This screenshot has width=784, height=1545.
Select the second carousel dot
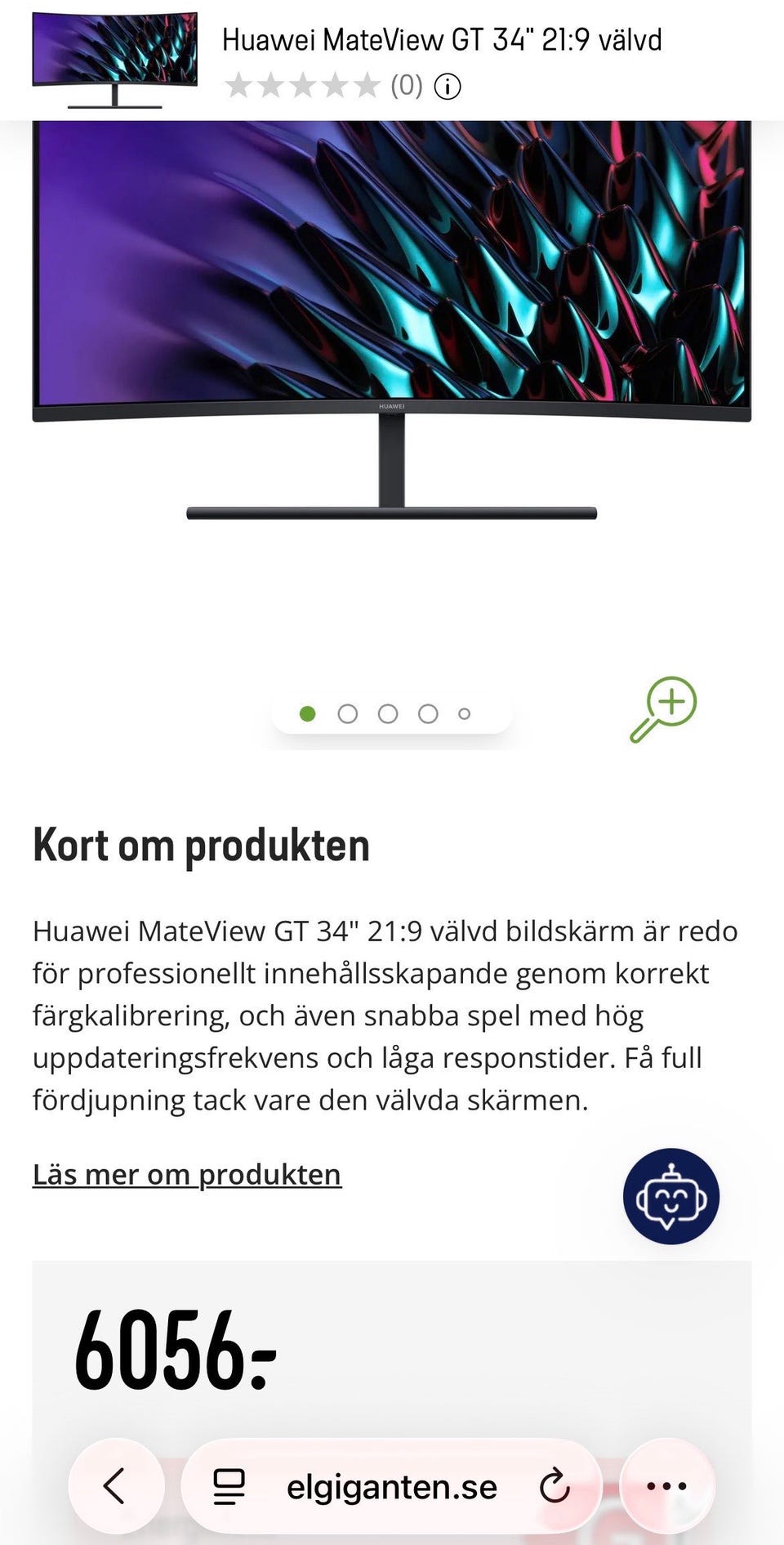point(348,712)
